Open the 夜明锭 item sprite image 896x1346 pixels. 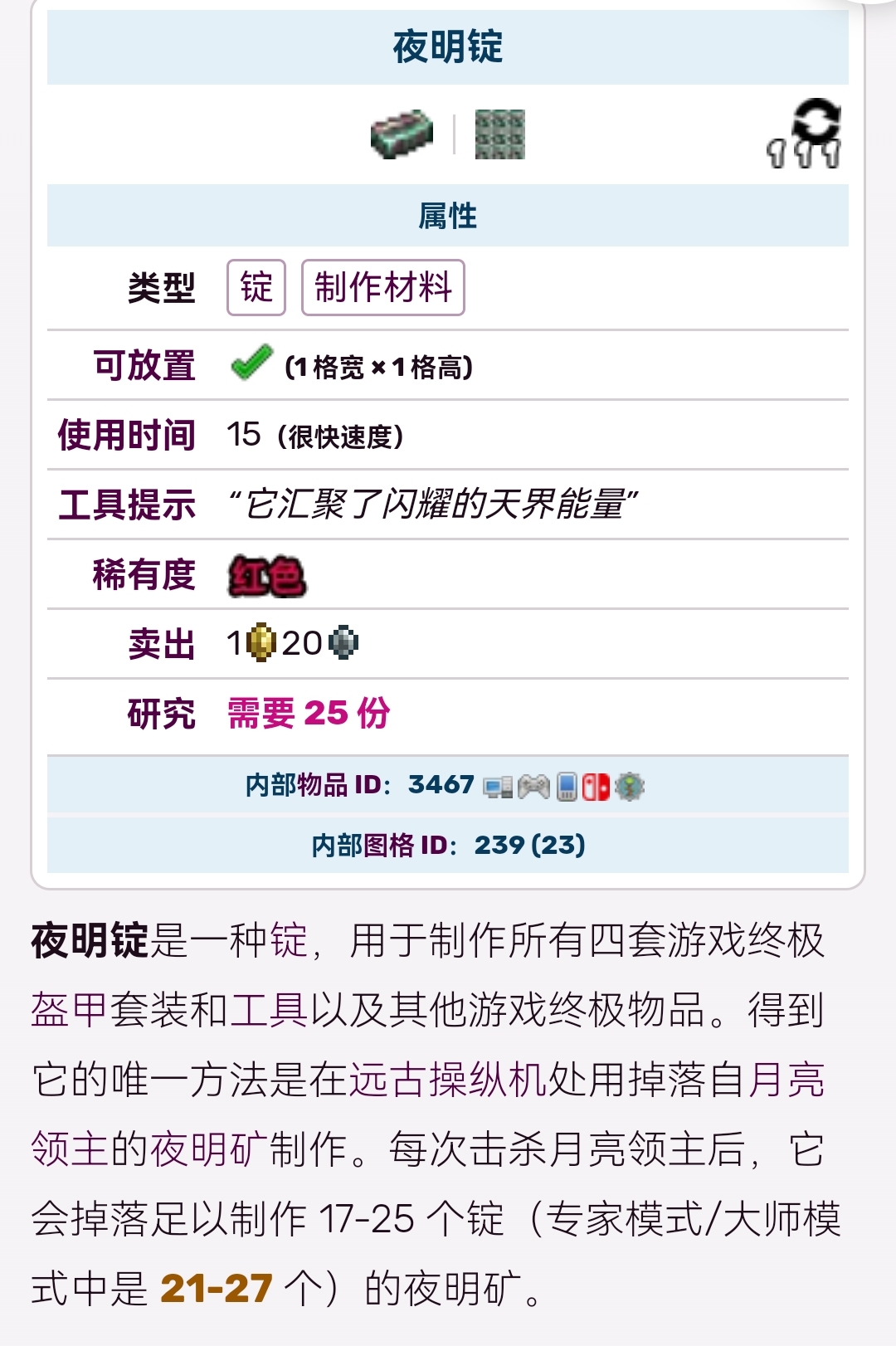402,134
